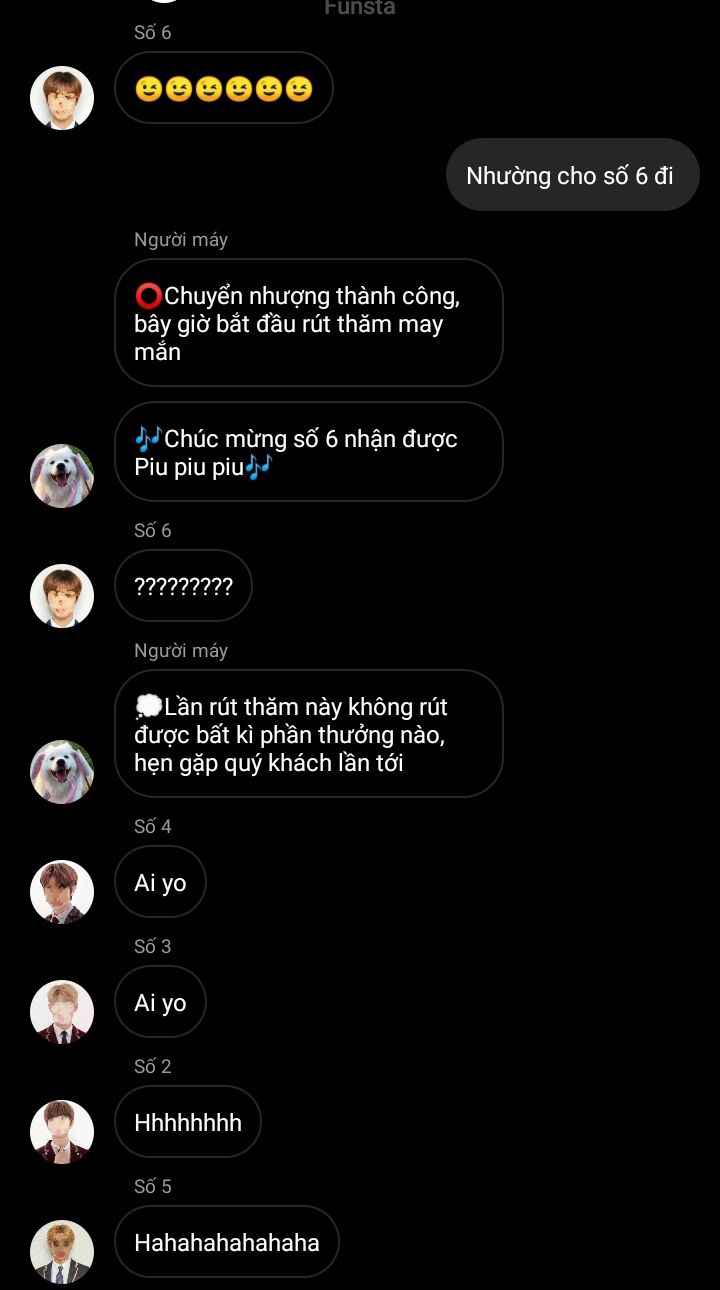This screenshot has height=1290, width=720.
Task: Tap the dog avatar beside Lần rút thăm message
Action: pyautogui.click(x=62, y=772)
